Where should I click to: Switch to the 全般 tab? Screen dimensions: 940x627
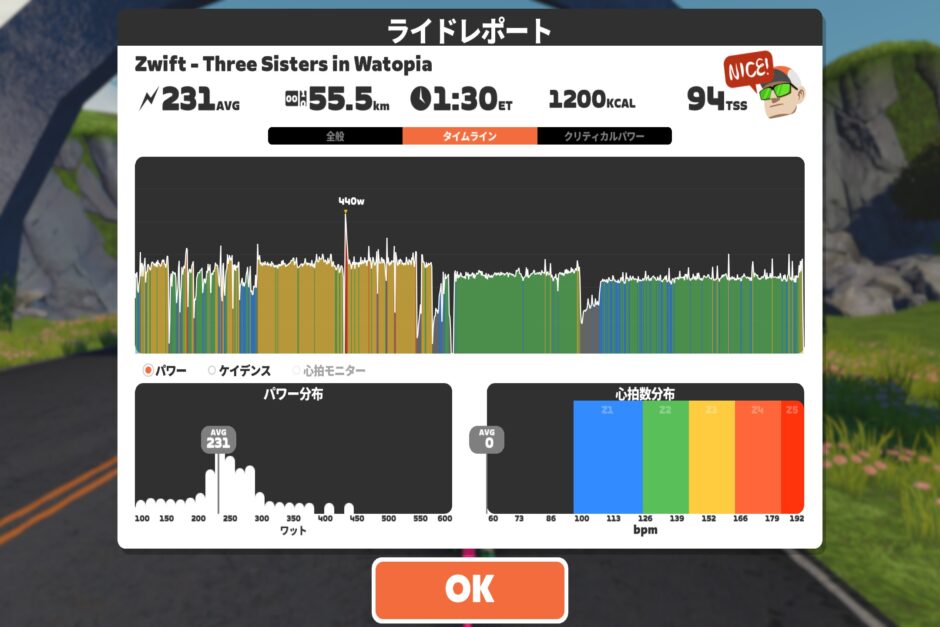point(335,136)
